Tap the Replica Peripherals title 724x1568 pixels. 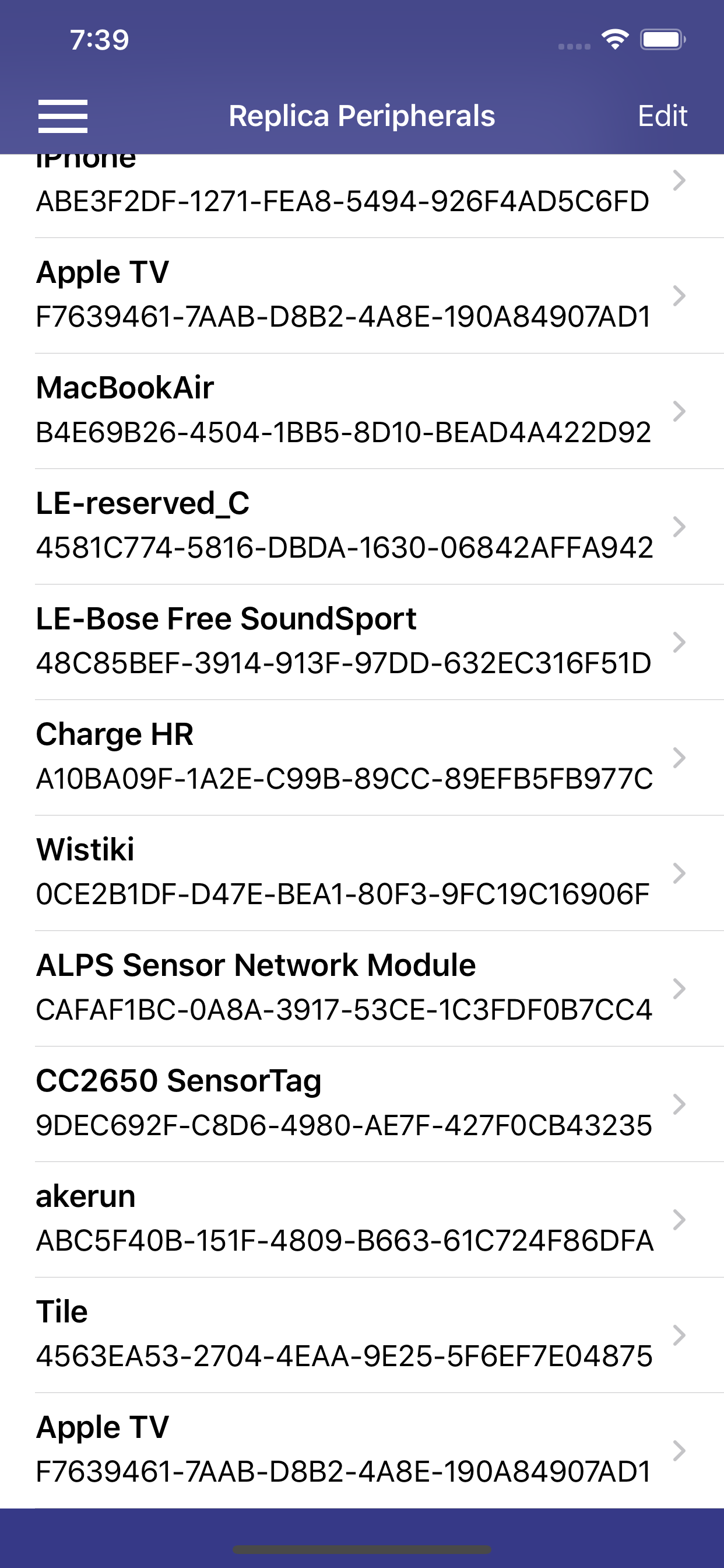point(362,115)
